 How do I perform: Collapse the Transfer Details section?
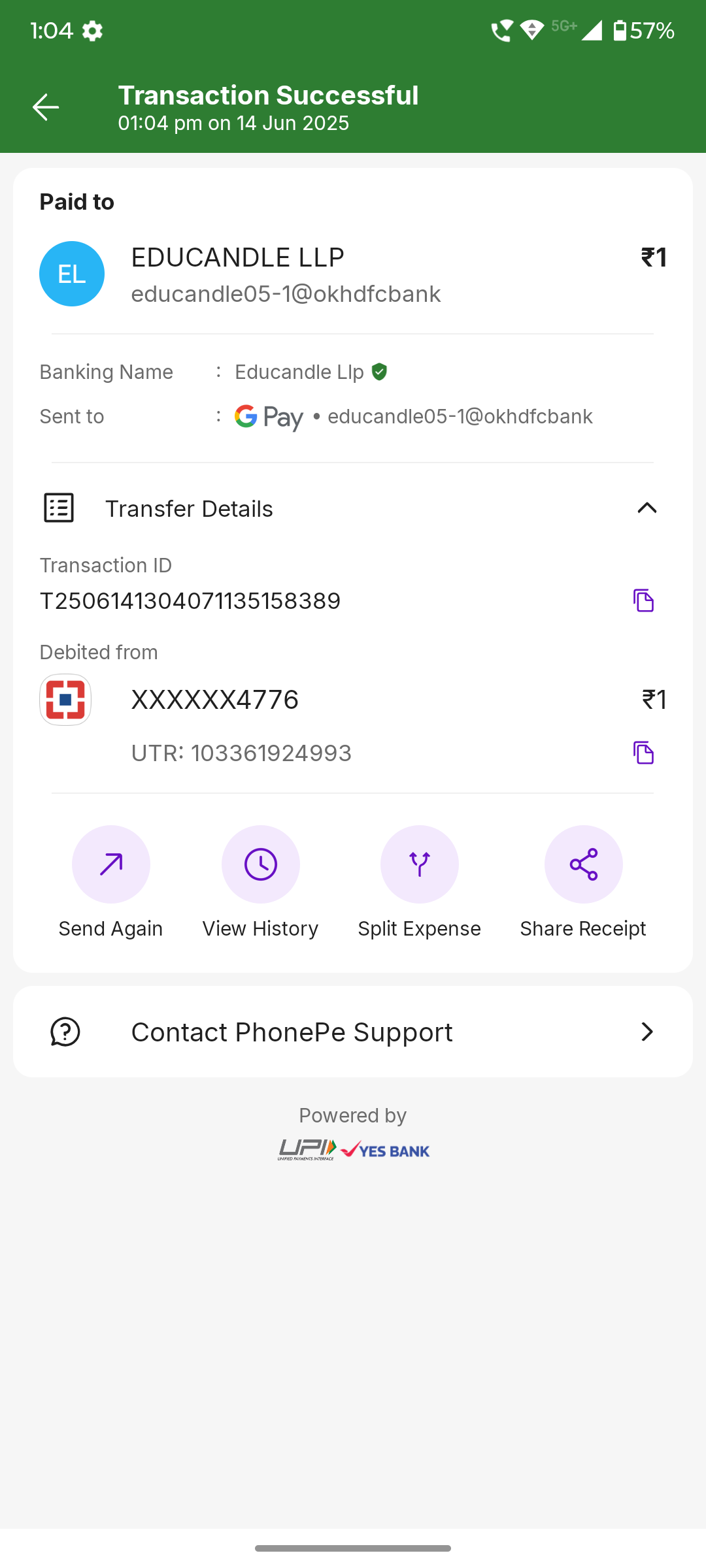tap(647, 508)
